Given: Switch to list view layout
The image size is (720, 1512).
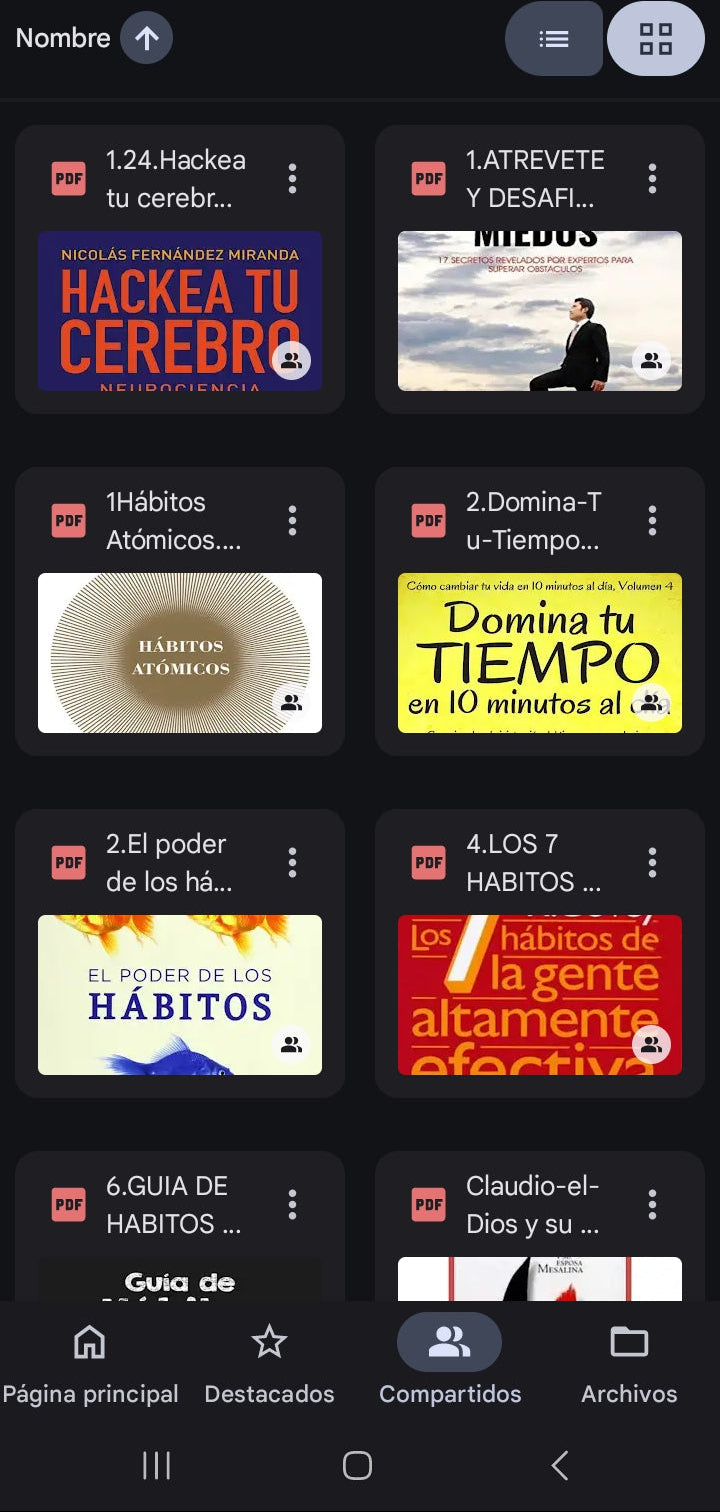Looking at the screenshot, I should [554, 39].
